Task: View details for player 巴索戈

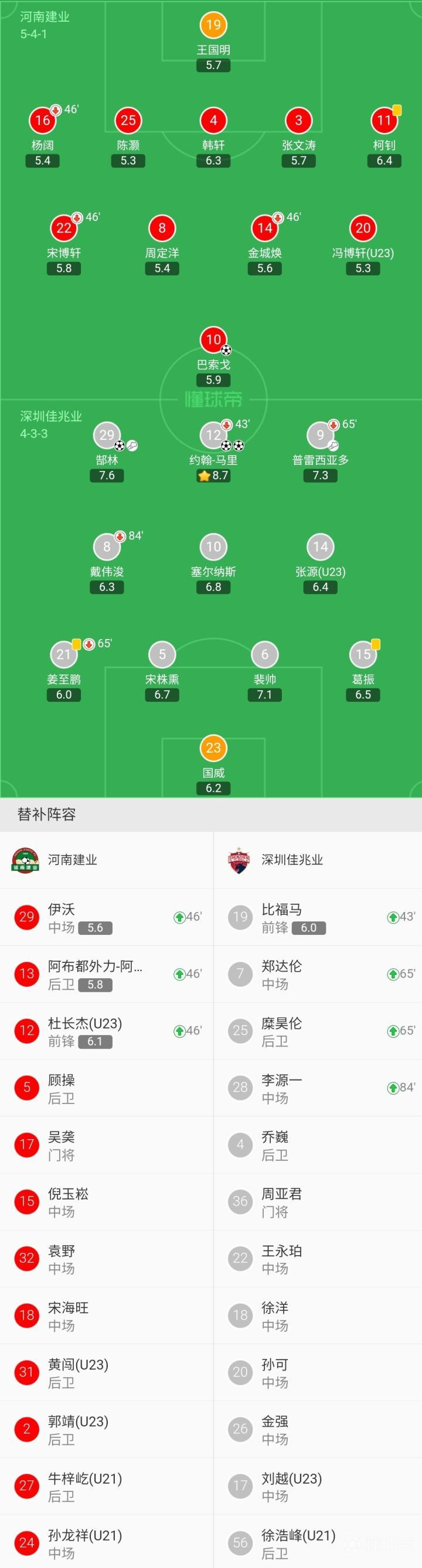Action: click(x=213, y=340)
